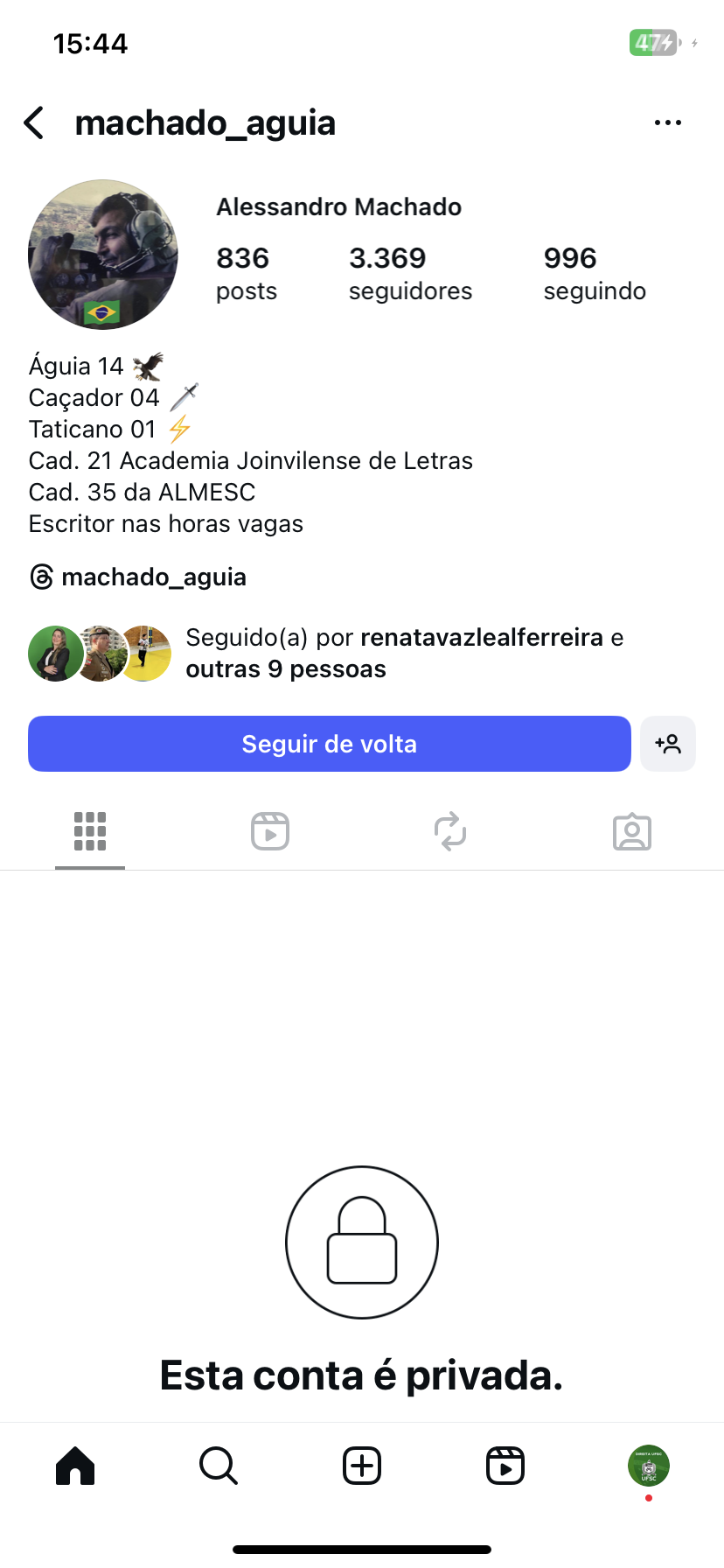Tap the Seguir de volta button

[x=330, y=744]
